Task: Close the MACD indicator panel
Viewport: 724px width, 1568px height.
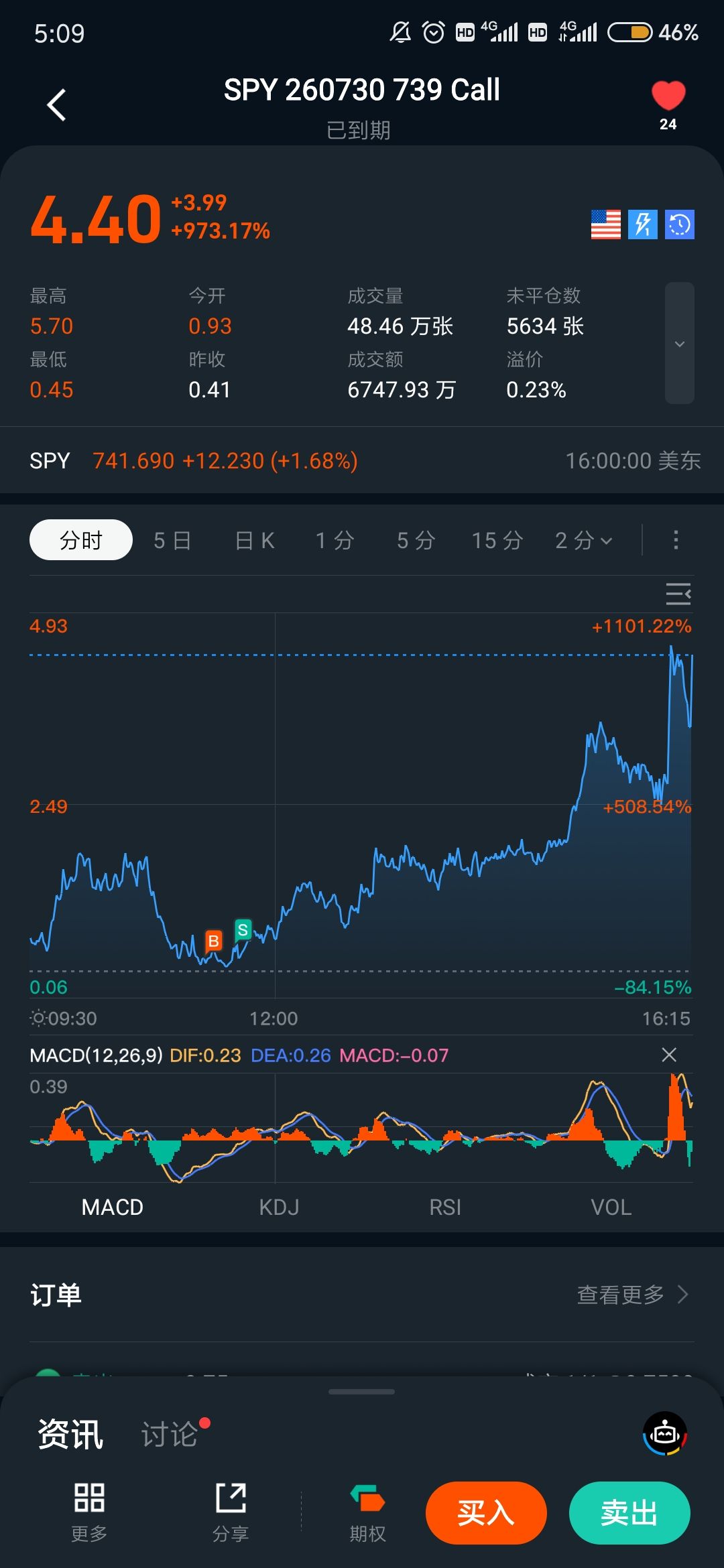Action: 669,1055
